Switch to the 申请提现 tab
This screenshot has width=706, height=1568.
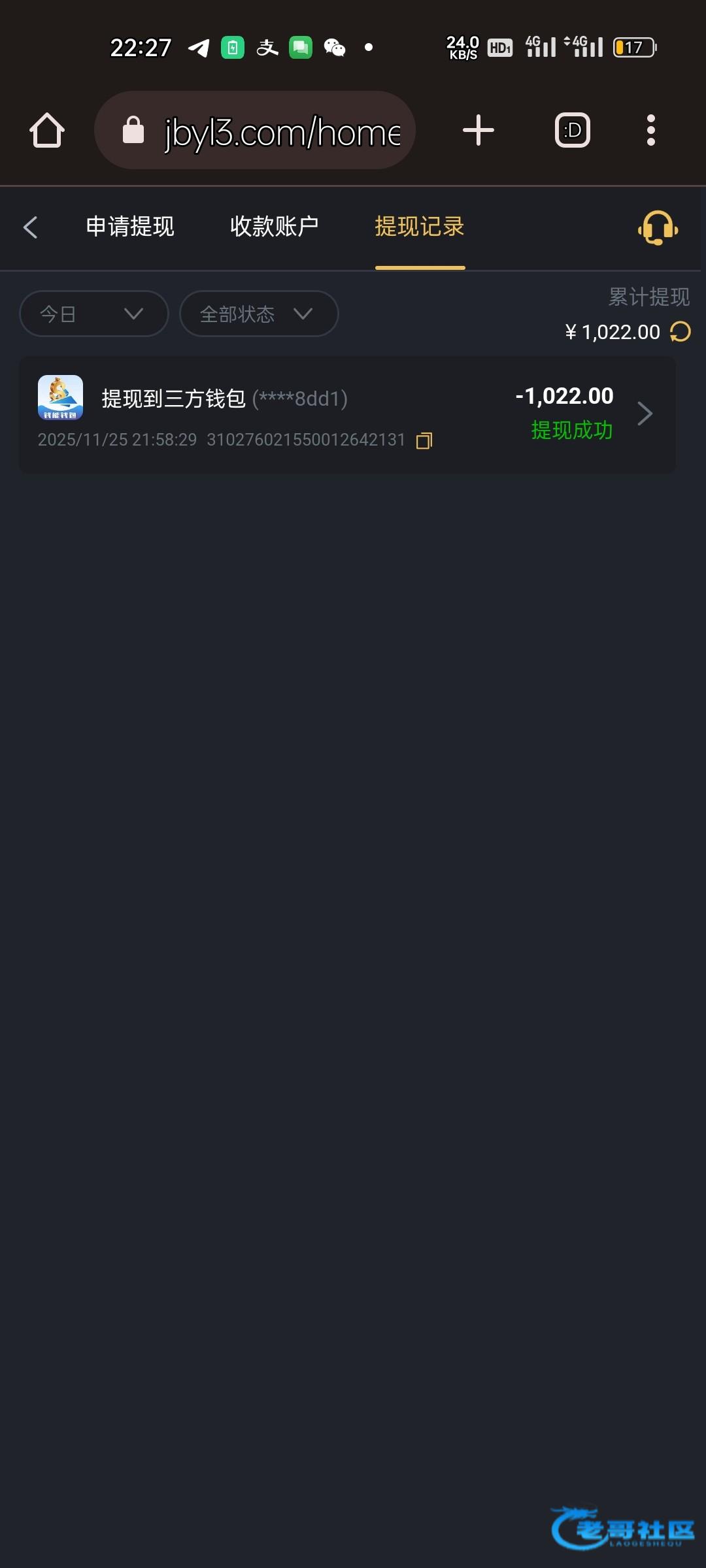[x=130, y=227]
